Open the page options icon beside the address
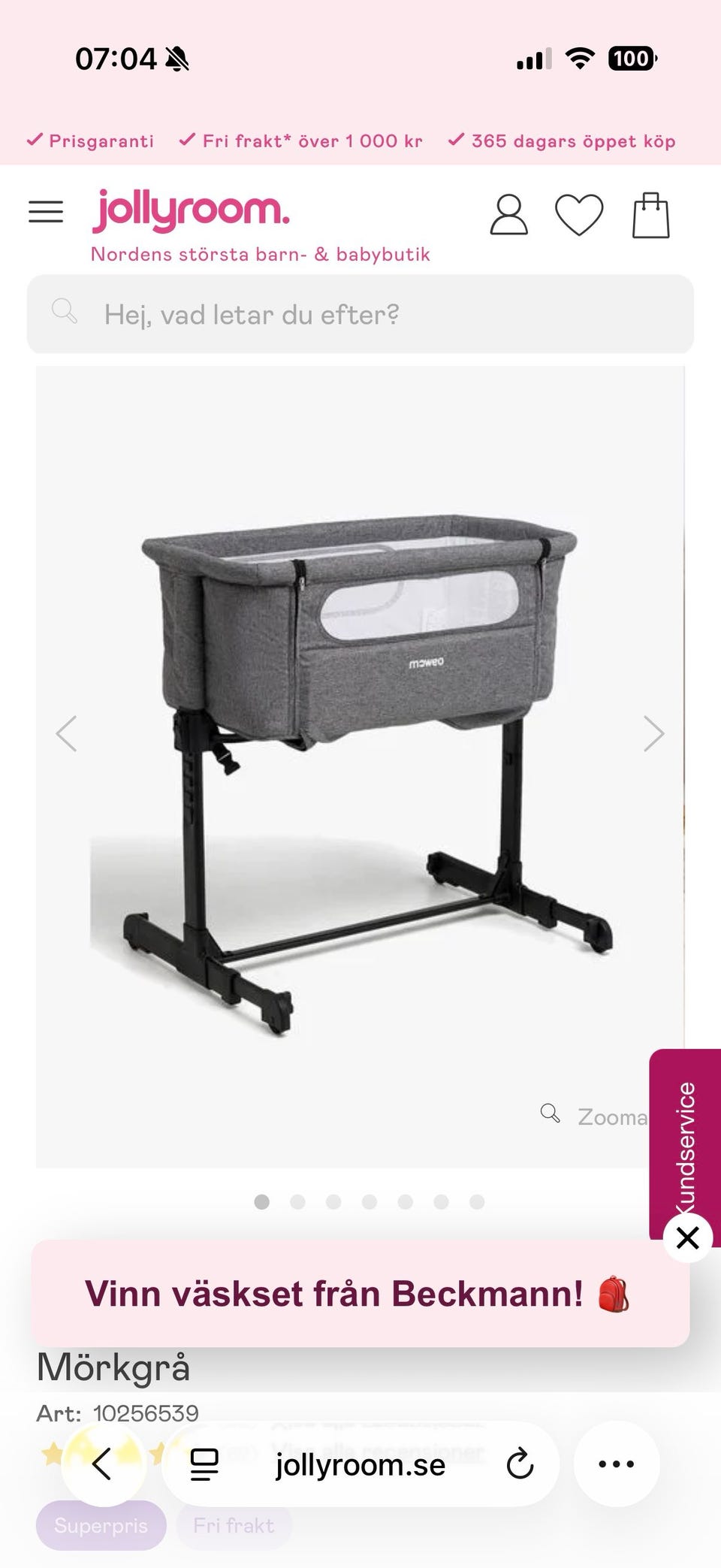The width and height of the screenshot is (721, 1568). click(204, 1464)
